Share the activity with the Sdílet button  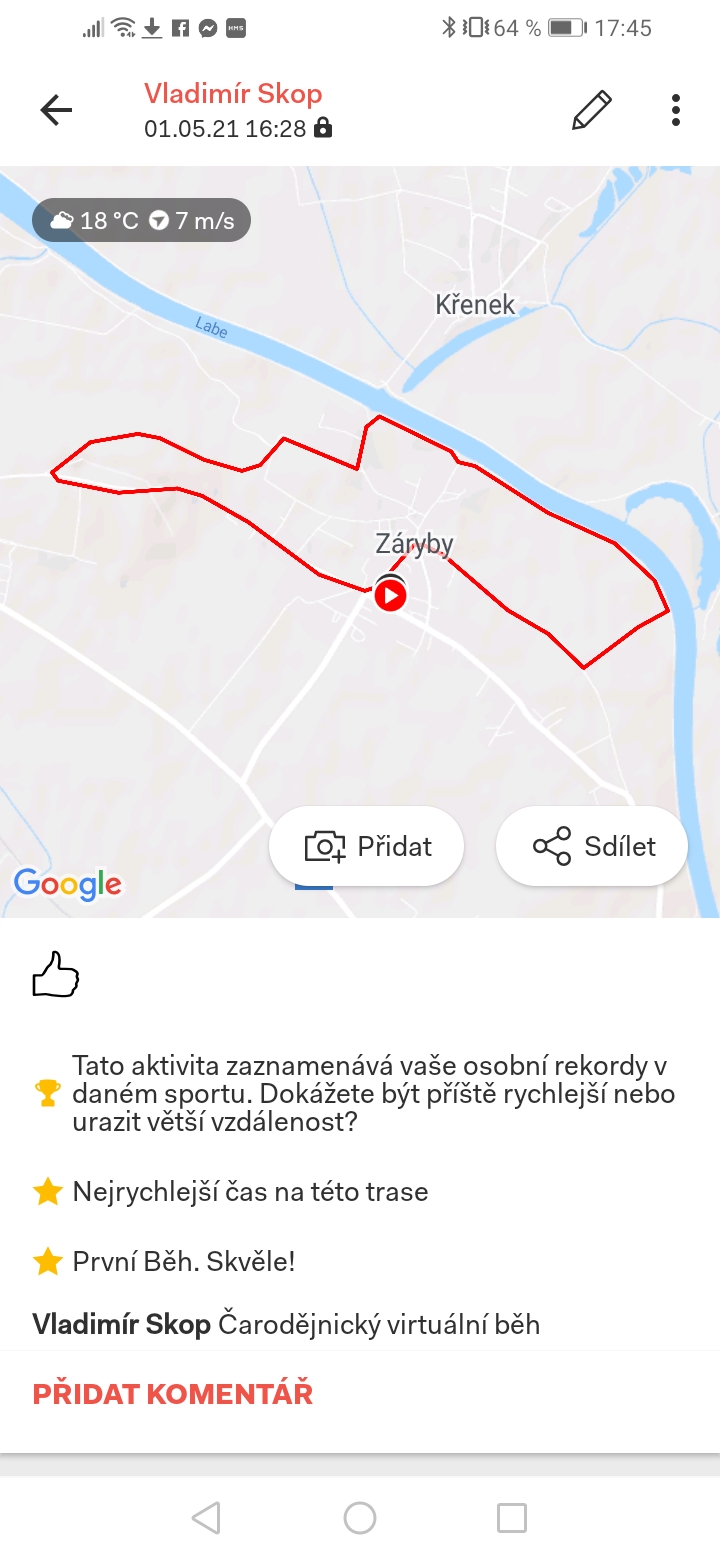[x=592, y=846]
